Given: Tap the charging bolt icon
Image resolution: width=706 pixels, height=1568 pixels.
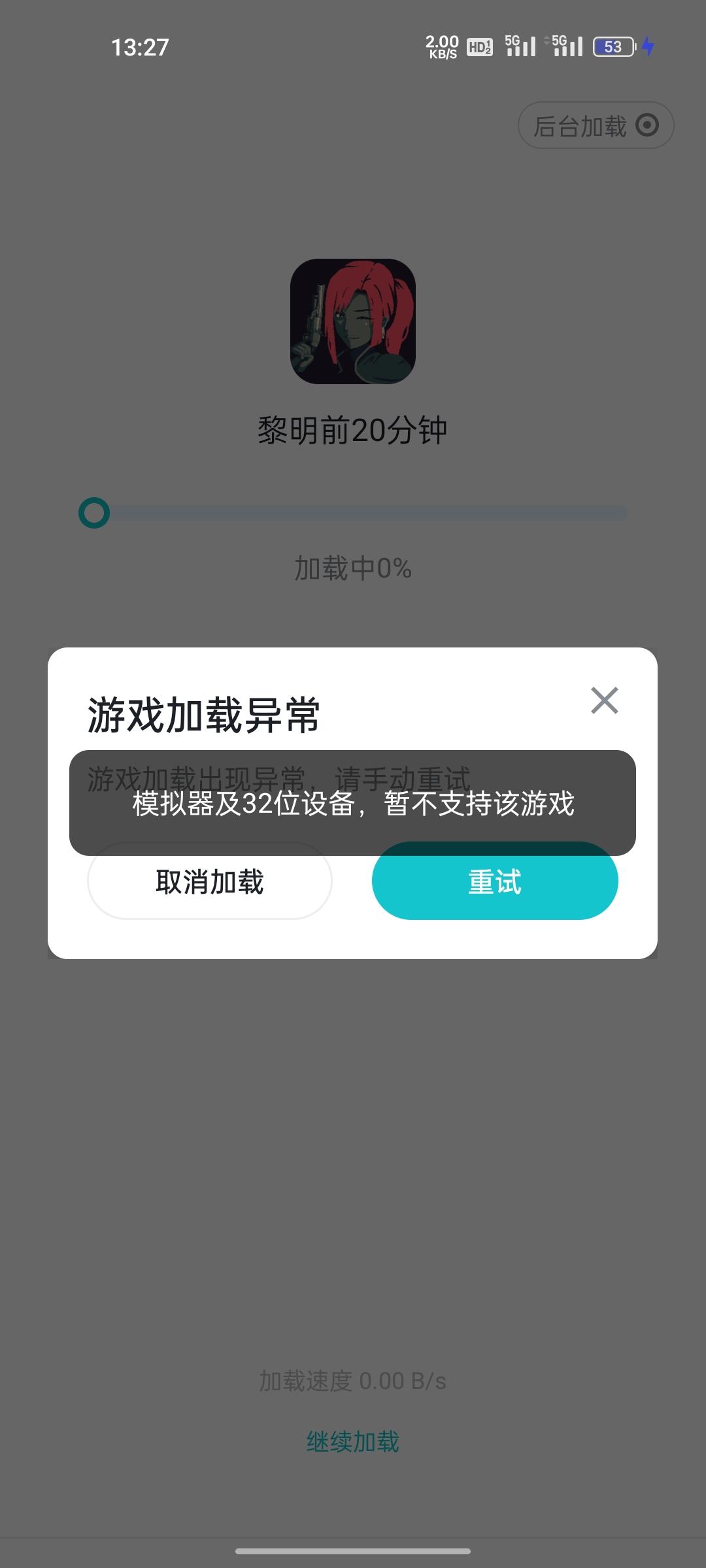Looking at the screenshot, I should (x=648, y=46).
